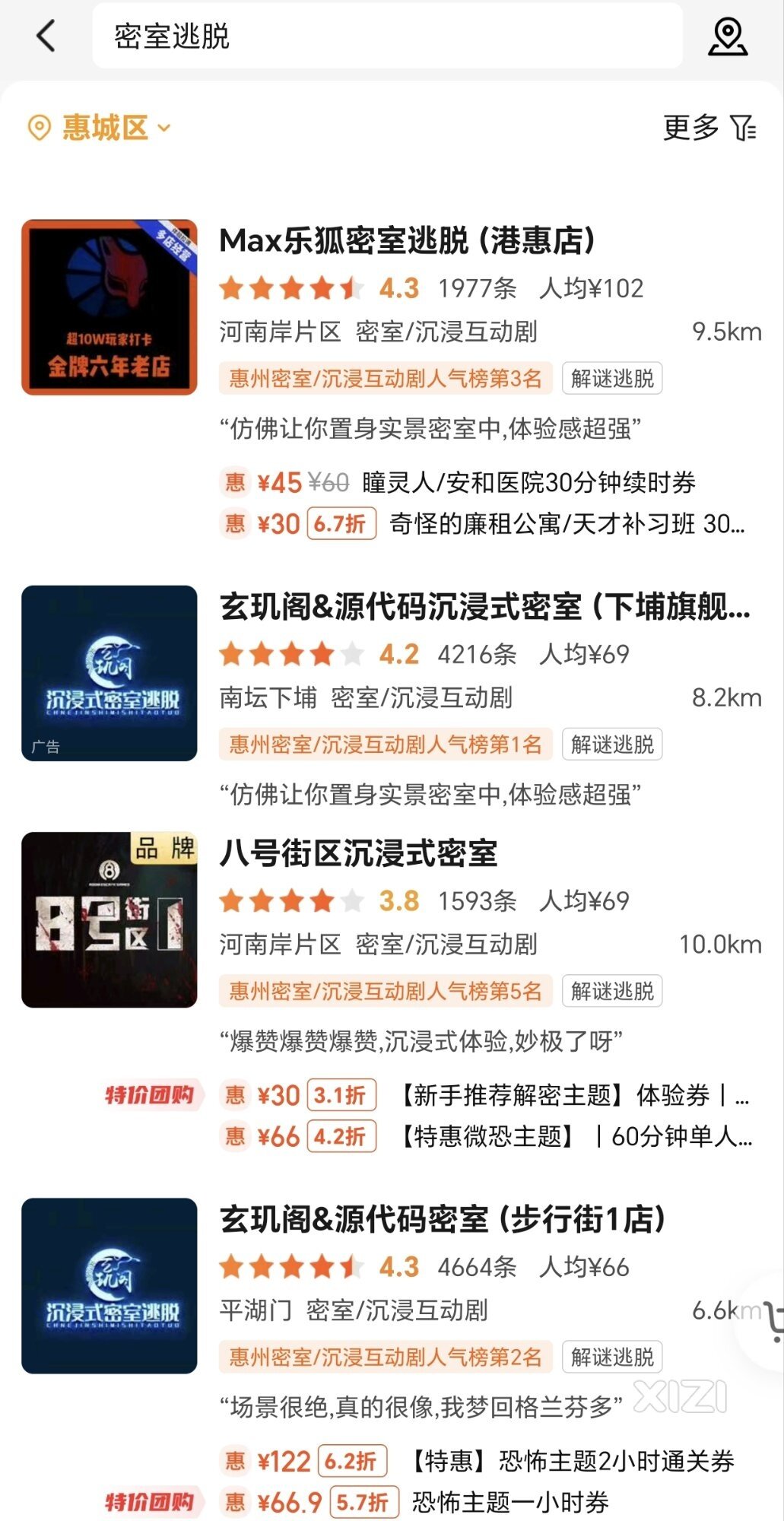Tap the Max乐狐 store thumbnail image
Screen dimensions: 784x1521
[110, 307]
